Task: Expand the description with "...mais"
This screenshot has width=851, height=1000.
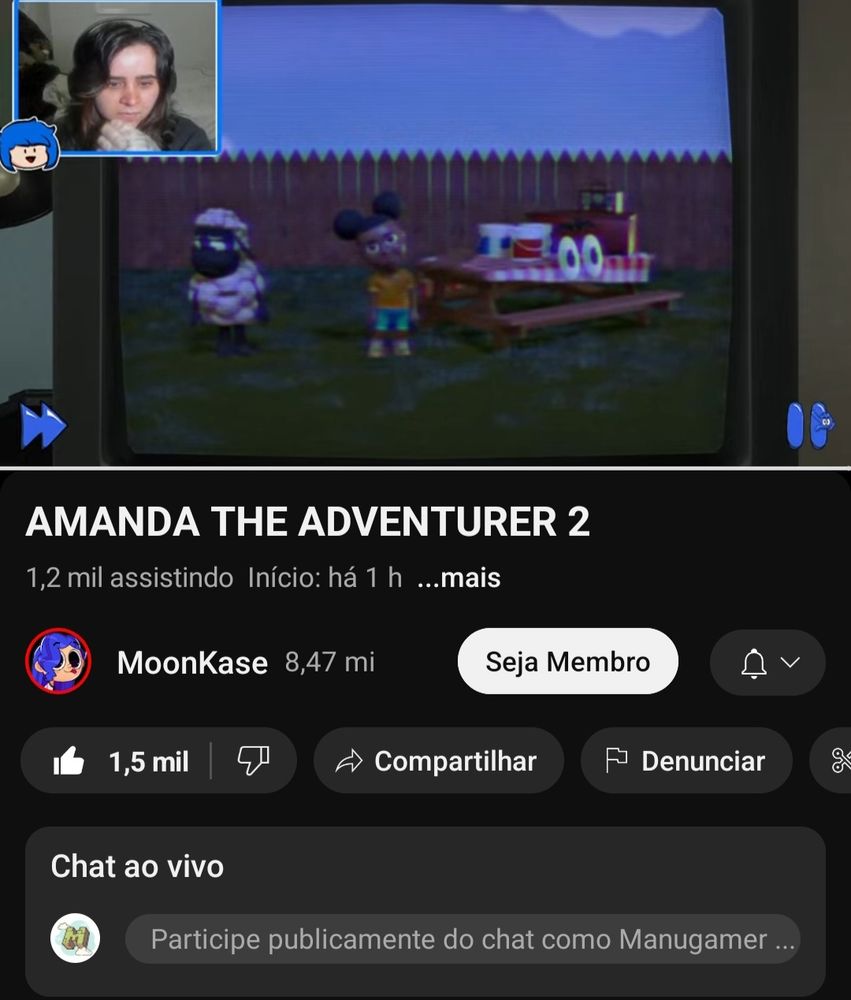Action: (x=458, y=578)
